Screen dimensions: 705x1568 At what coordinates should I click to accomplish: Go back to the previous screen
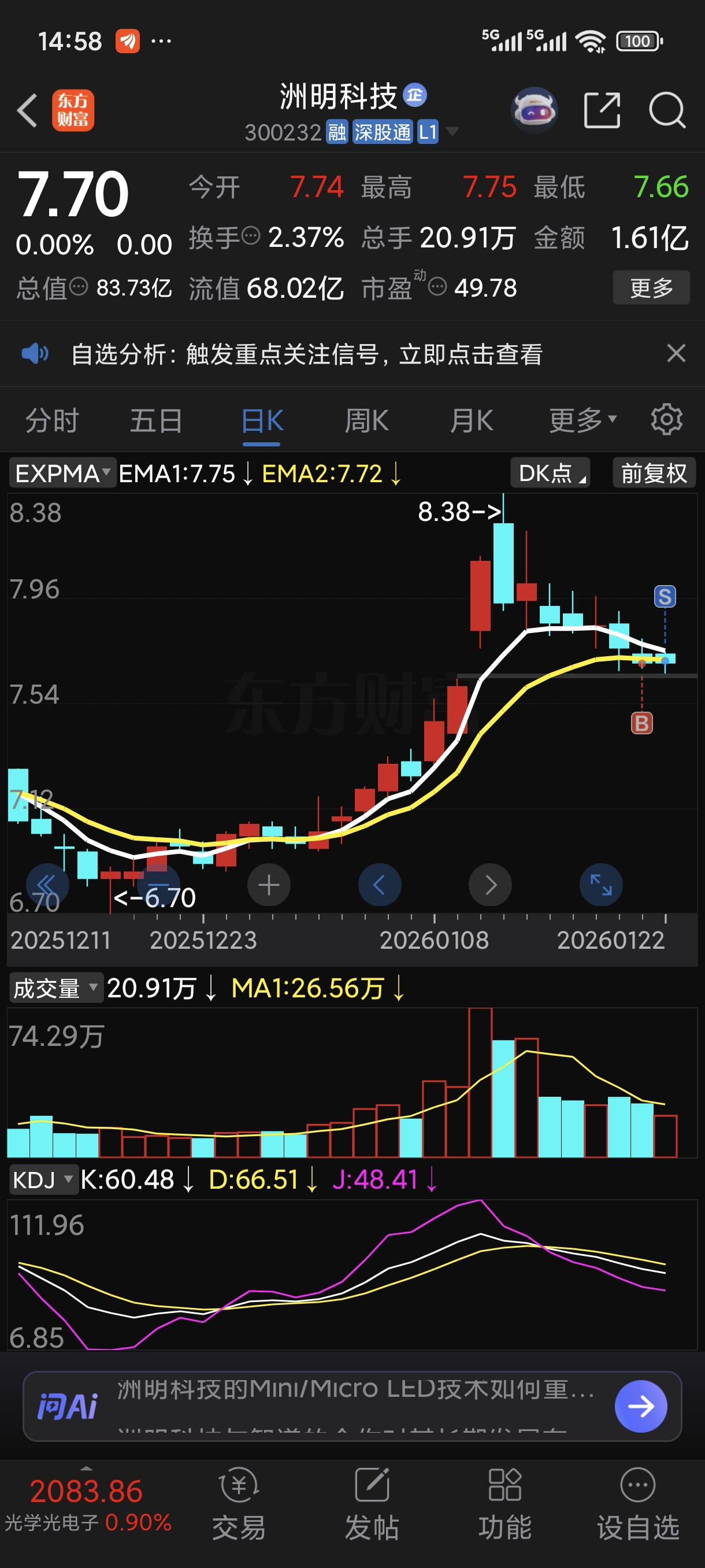(x=27, y=111)
